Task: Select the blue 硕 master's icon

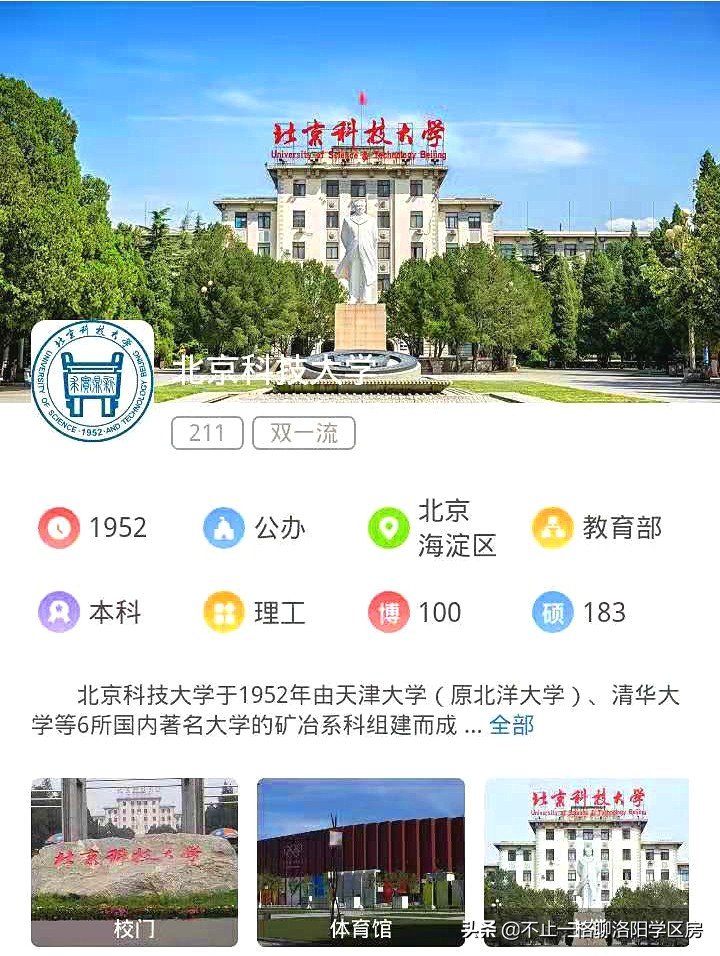Action: coord(552,612)
